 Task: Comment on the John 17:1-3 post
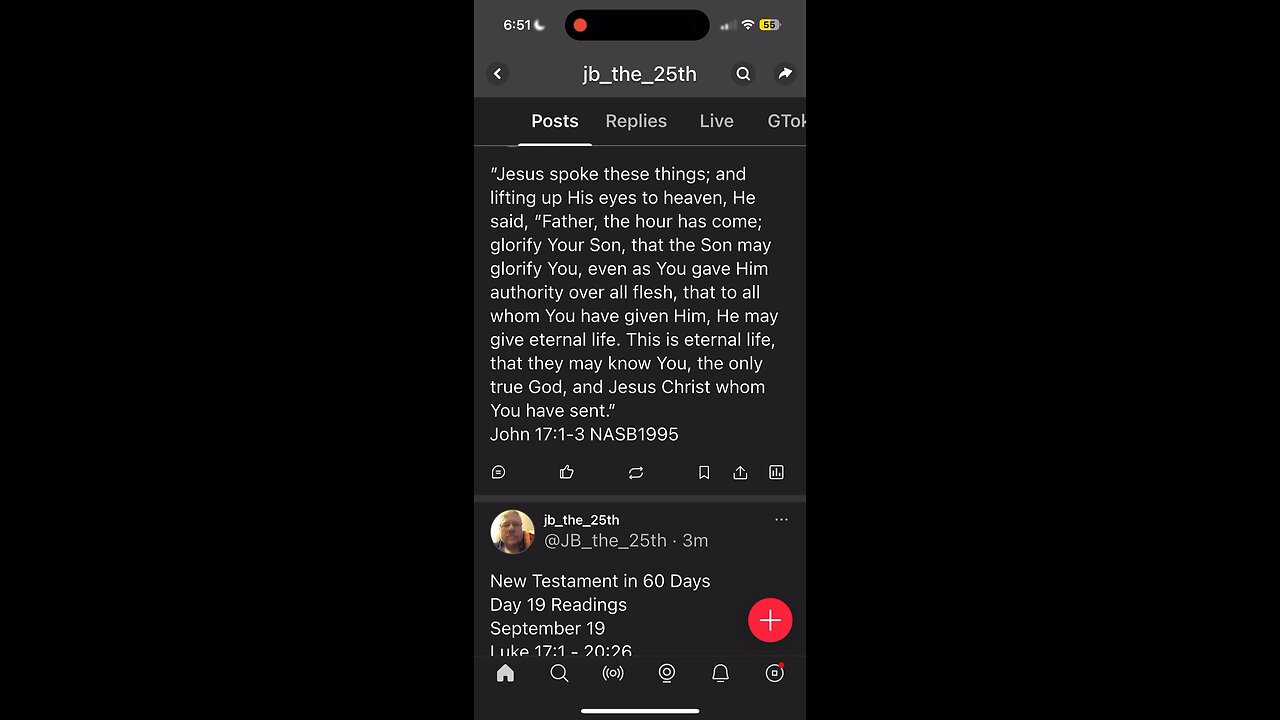(x=499, y=472)
